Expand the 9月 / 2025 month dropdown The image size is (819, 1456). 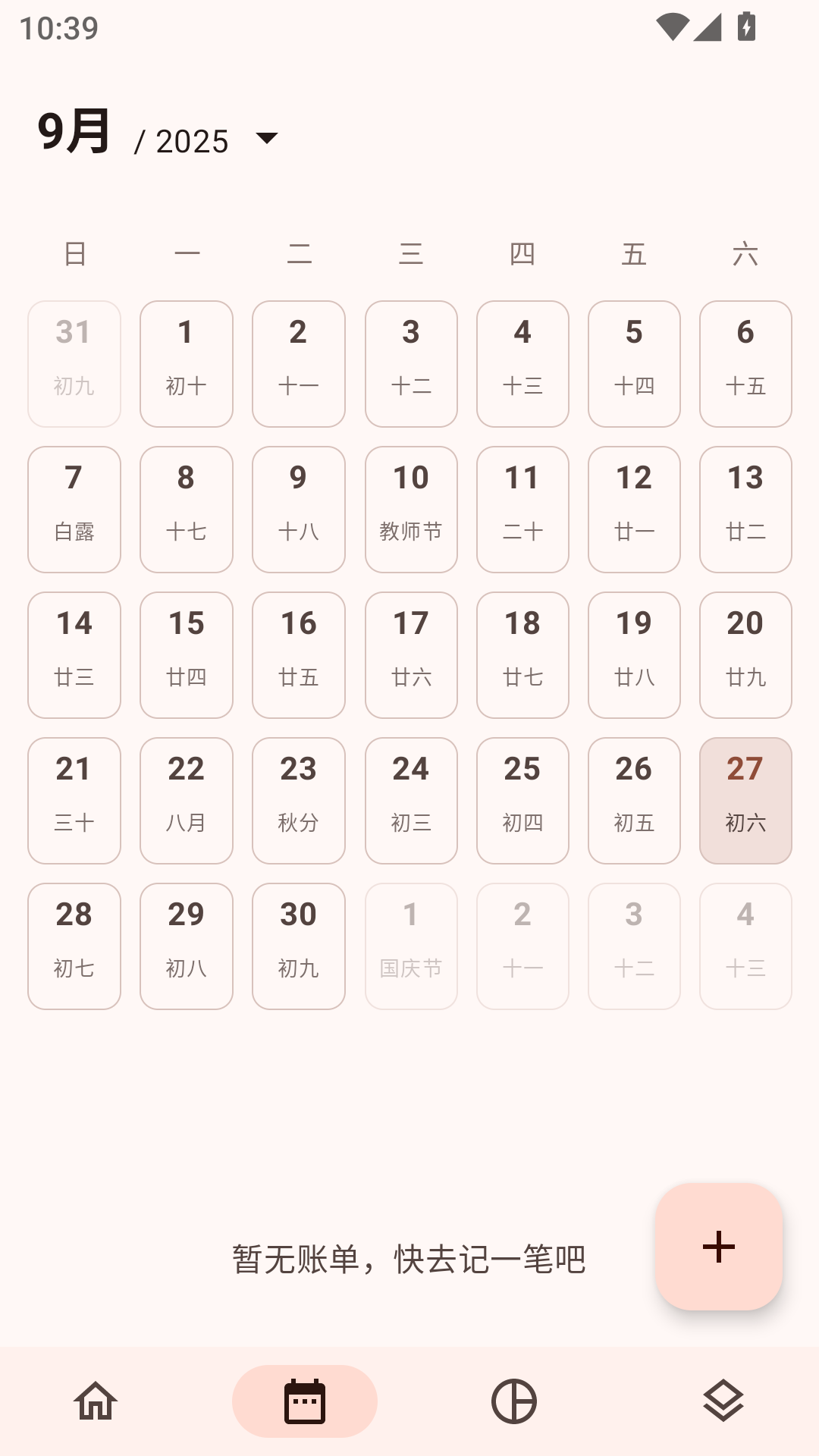pos(267,138)
